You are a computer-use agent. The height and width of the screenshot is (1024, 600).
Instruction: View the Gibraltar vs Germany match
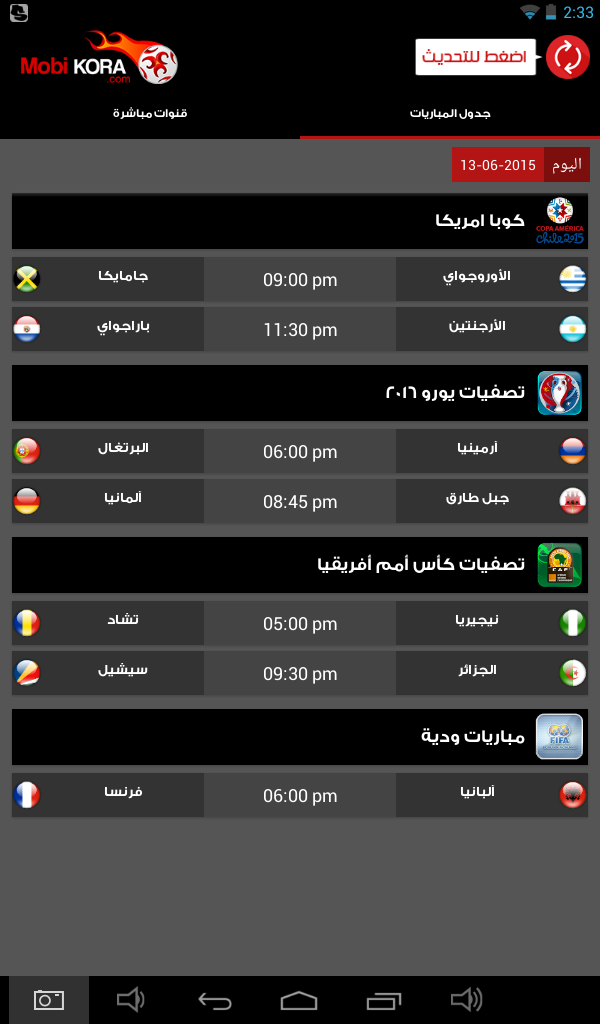click(300, 501)
